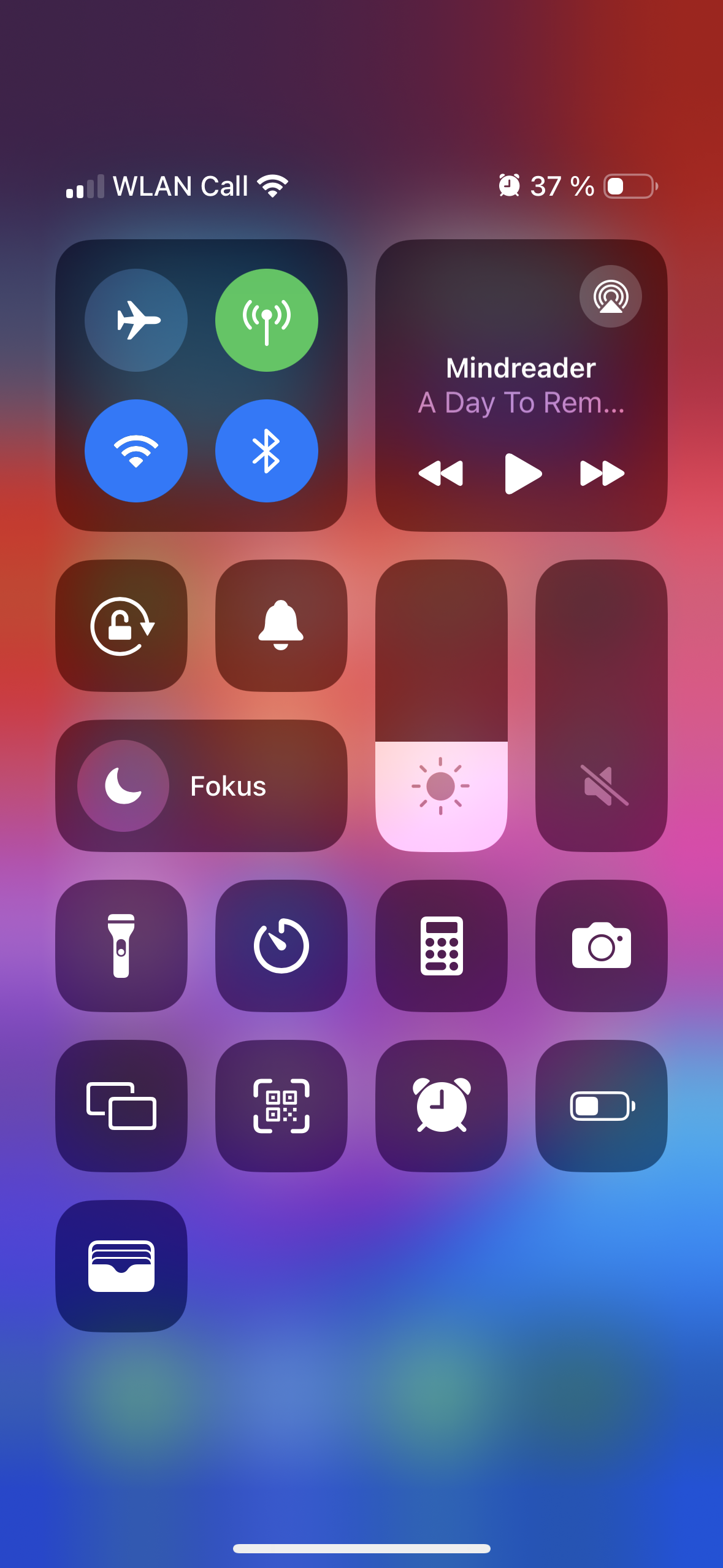Launch the calculator
This screenshot has width=723, height=1568.
pos(442,946)
